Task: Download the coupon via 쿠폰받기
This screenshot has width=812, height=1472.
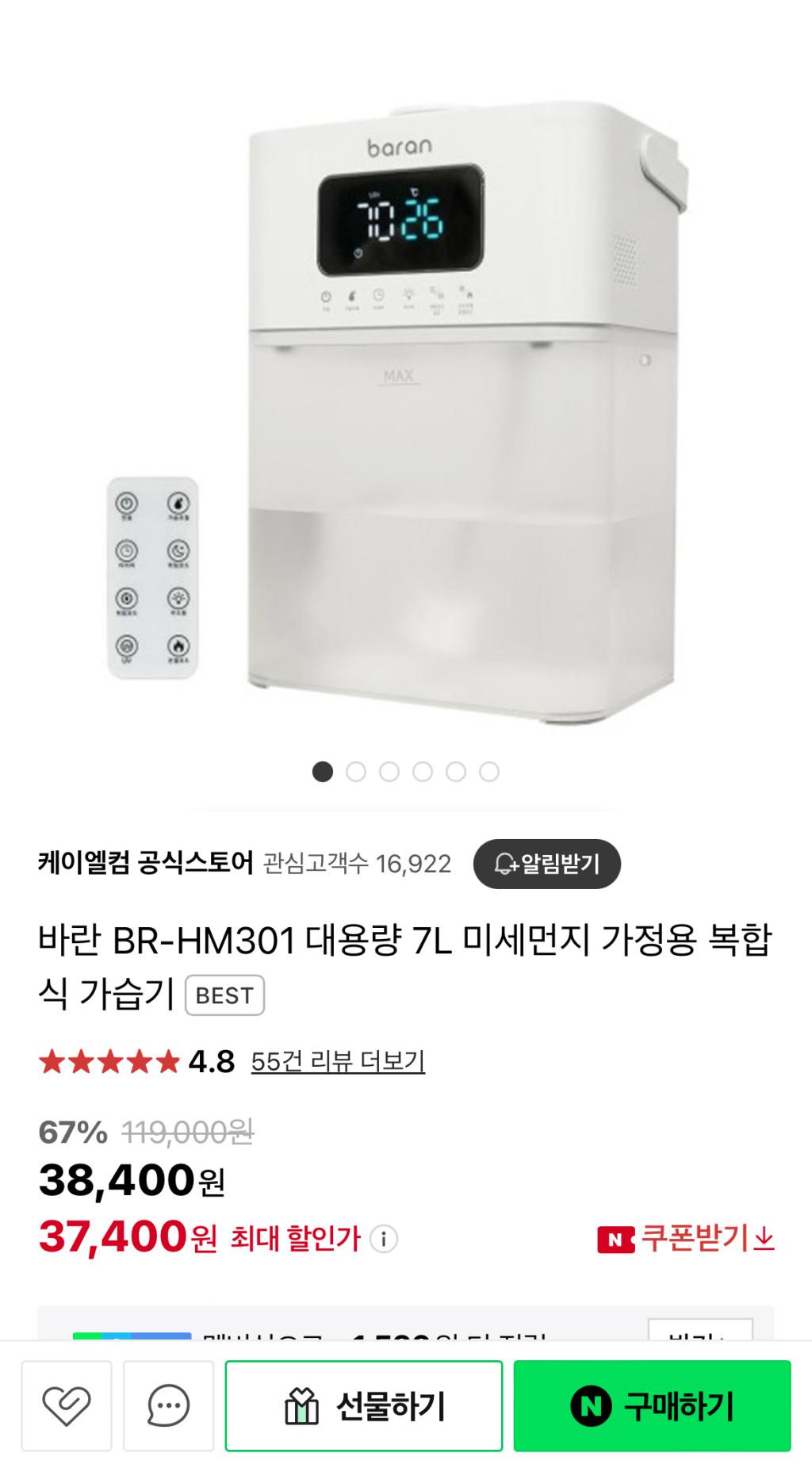Action: point(686,1238)
